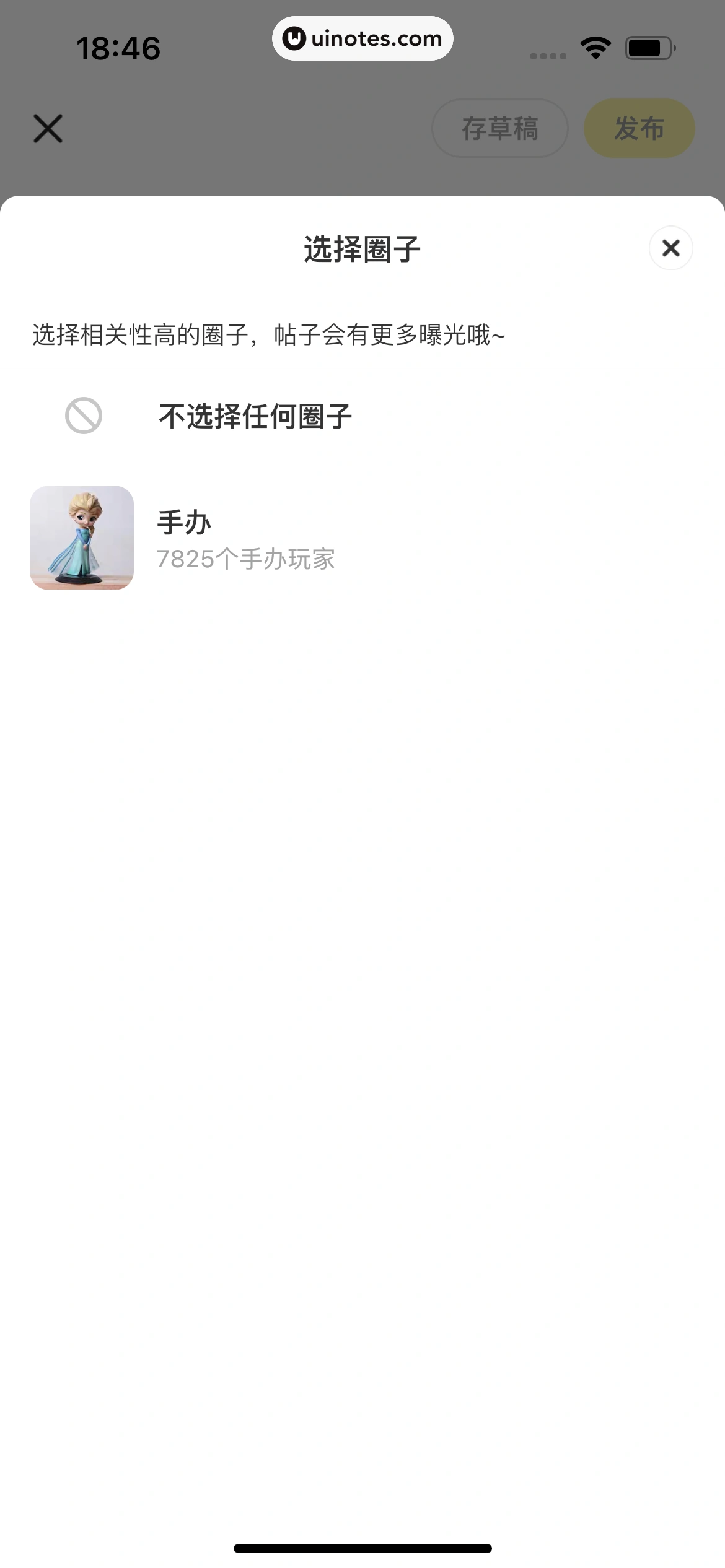725x1568 pixels.
Task: Tap the battery icon in the status bar
Action: 646,46
